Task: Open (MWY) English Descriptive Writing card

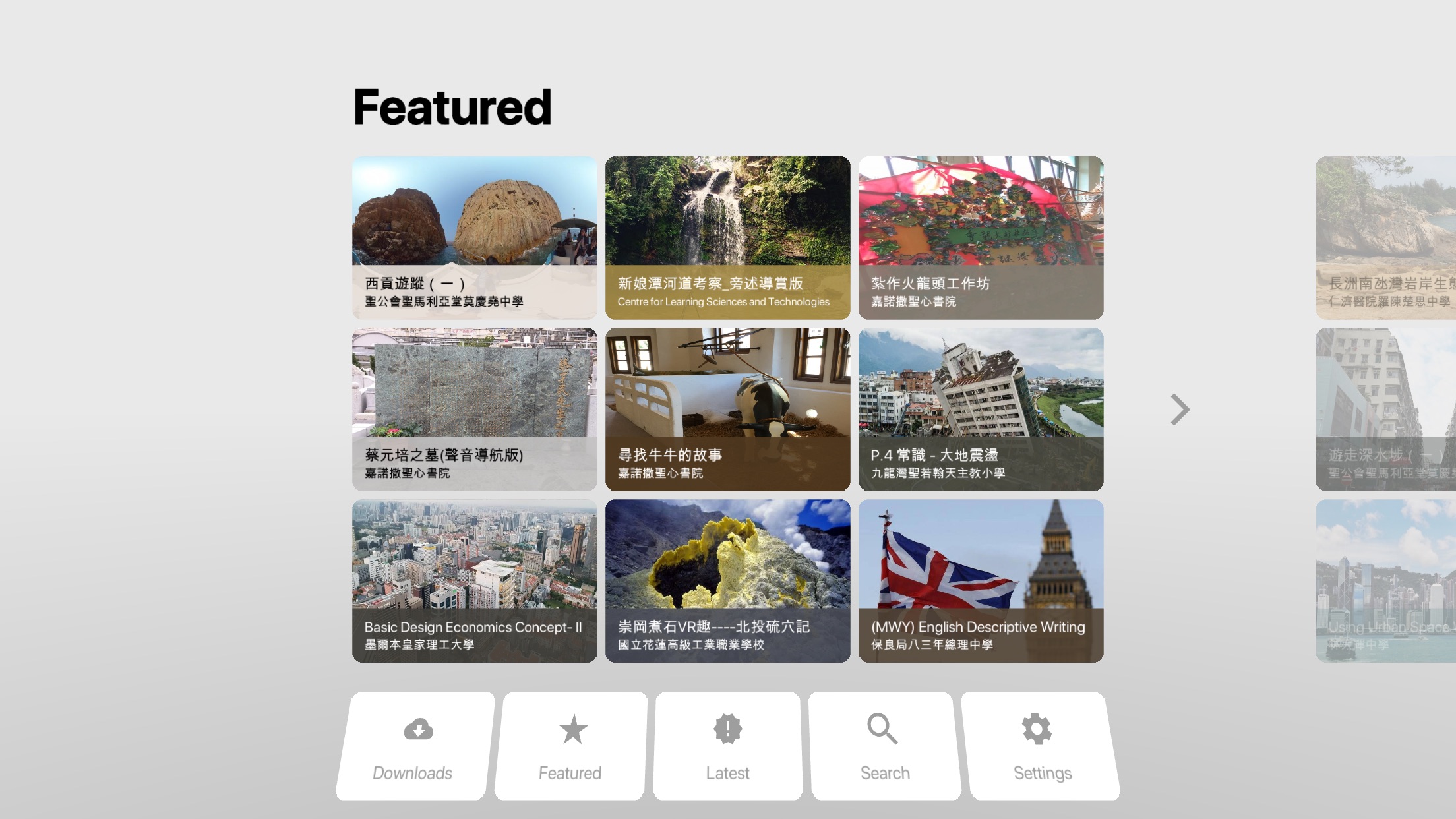Action: pos(981,580)
